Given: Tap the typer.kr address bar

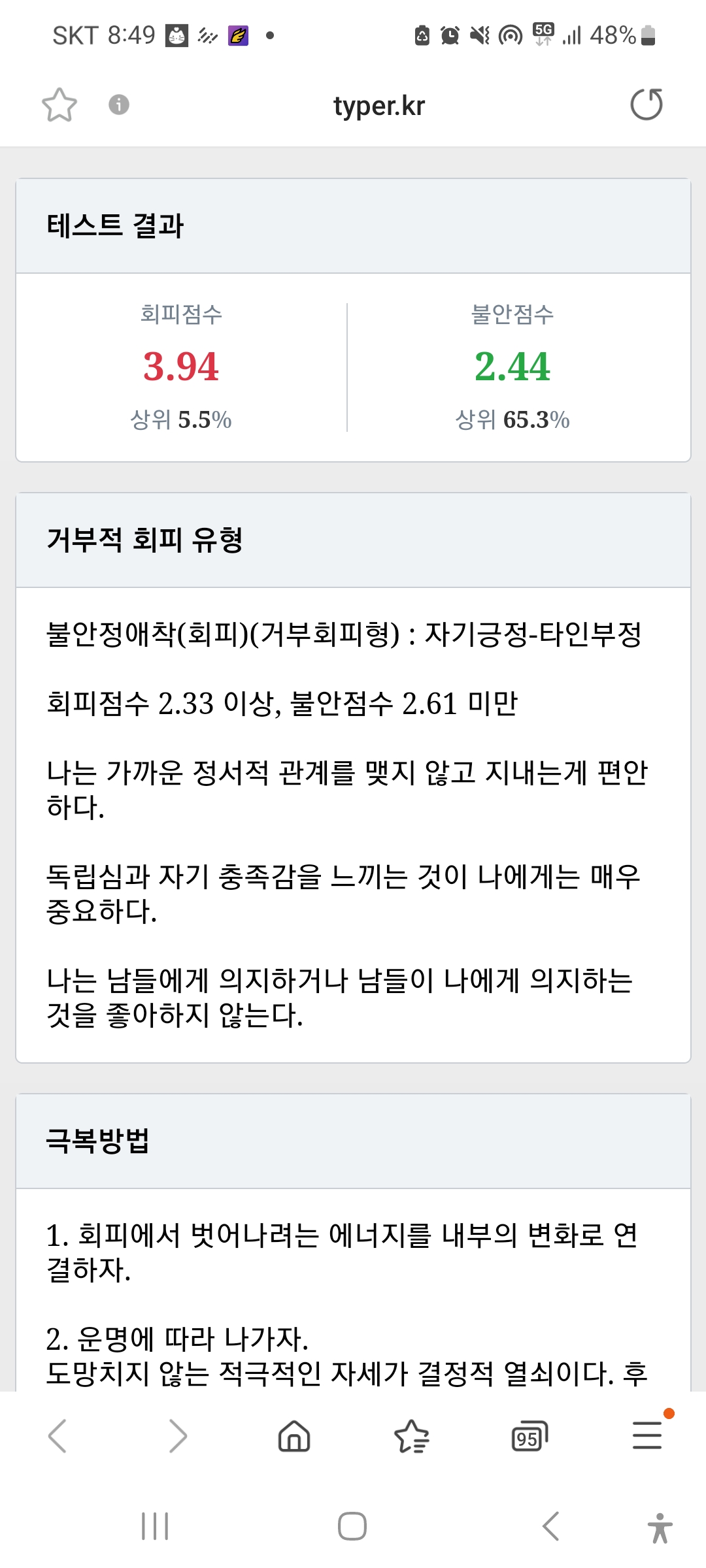Looking at the screenshot, I should coord(378,106).
